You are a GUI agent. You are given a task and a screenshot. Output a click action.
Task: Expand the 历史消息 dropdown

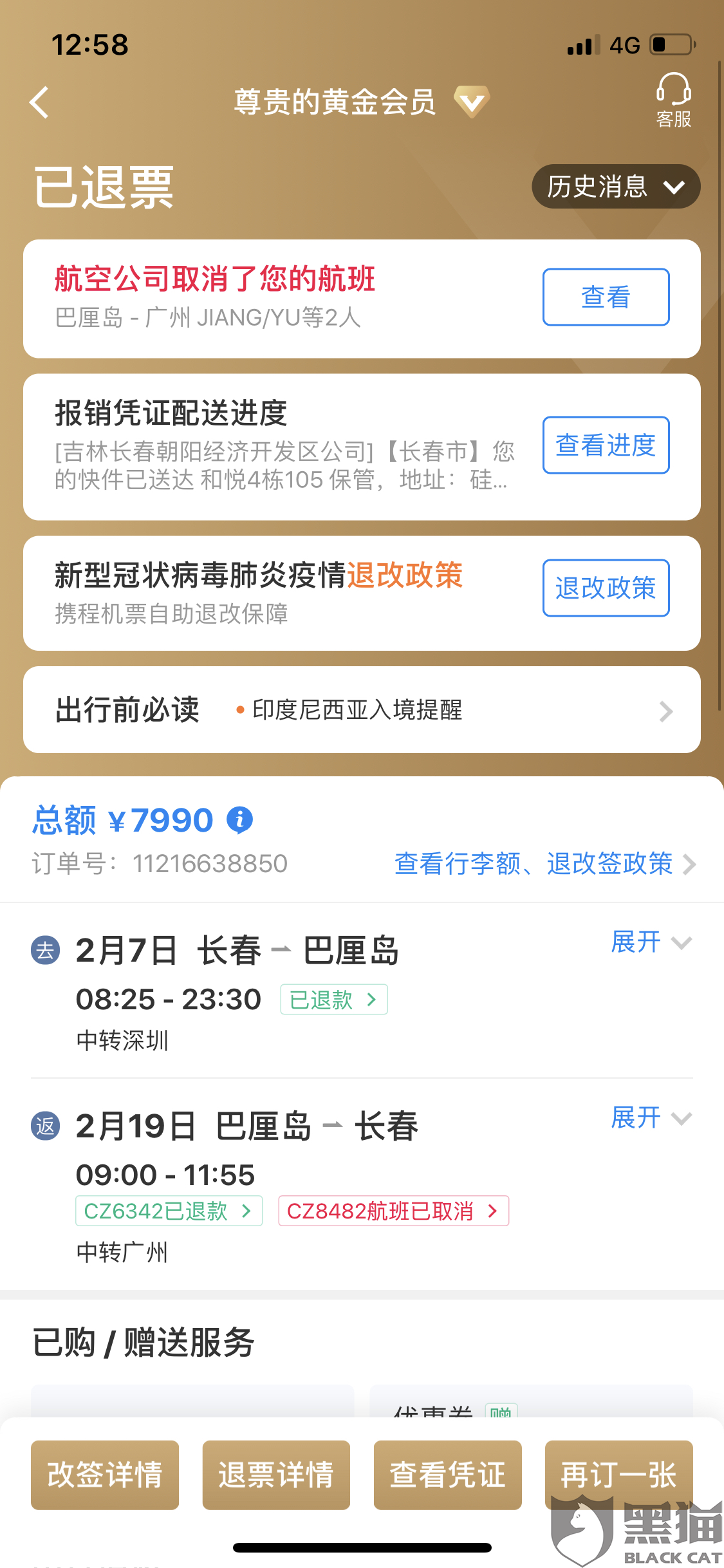click(x=616, y=187)
